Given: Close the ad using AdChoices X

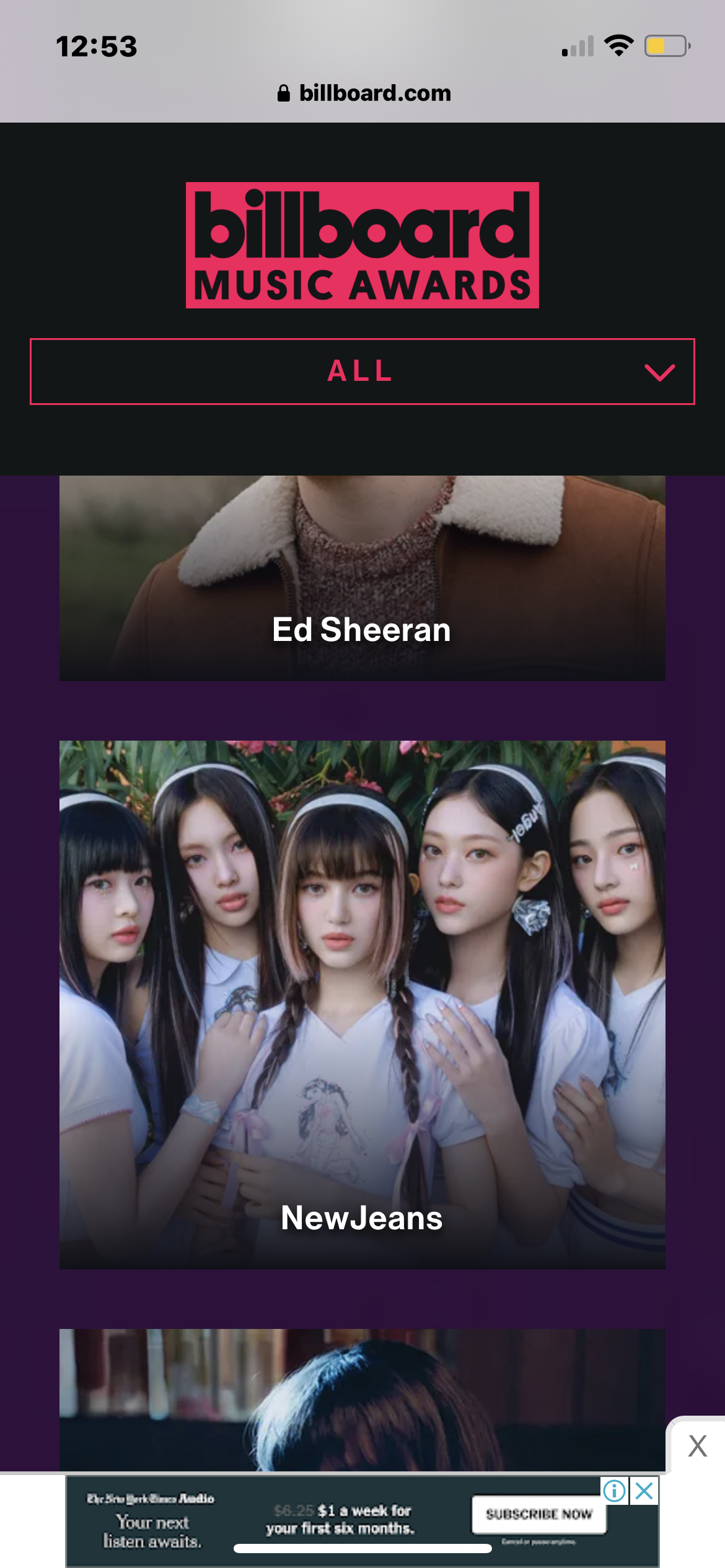Looking at the screenshot, I should pyautogui.click(x=644, y=1491).
